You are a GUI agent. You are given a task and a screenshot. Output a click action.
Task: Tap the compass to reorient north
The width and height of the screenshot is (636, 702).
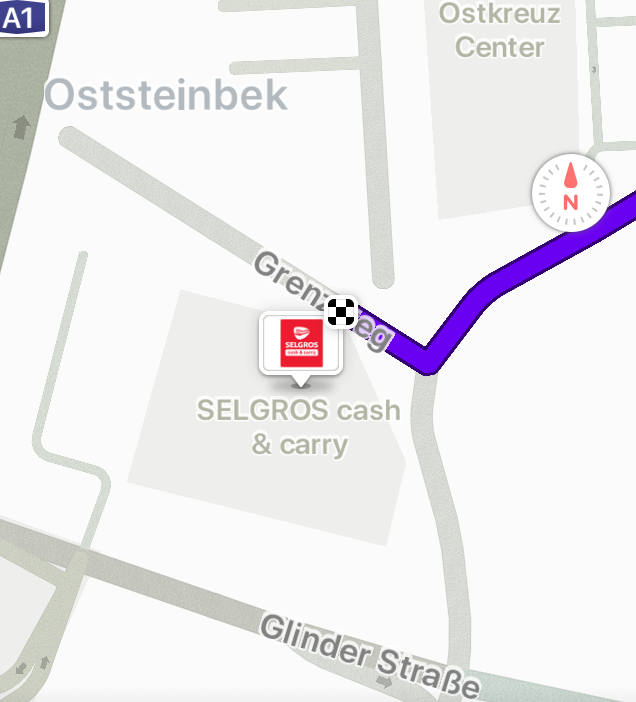tap(570, 193)
